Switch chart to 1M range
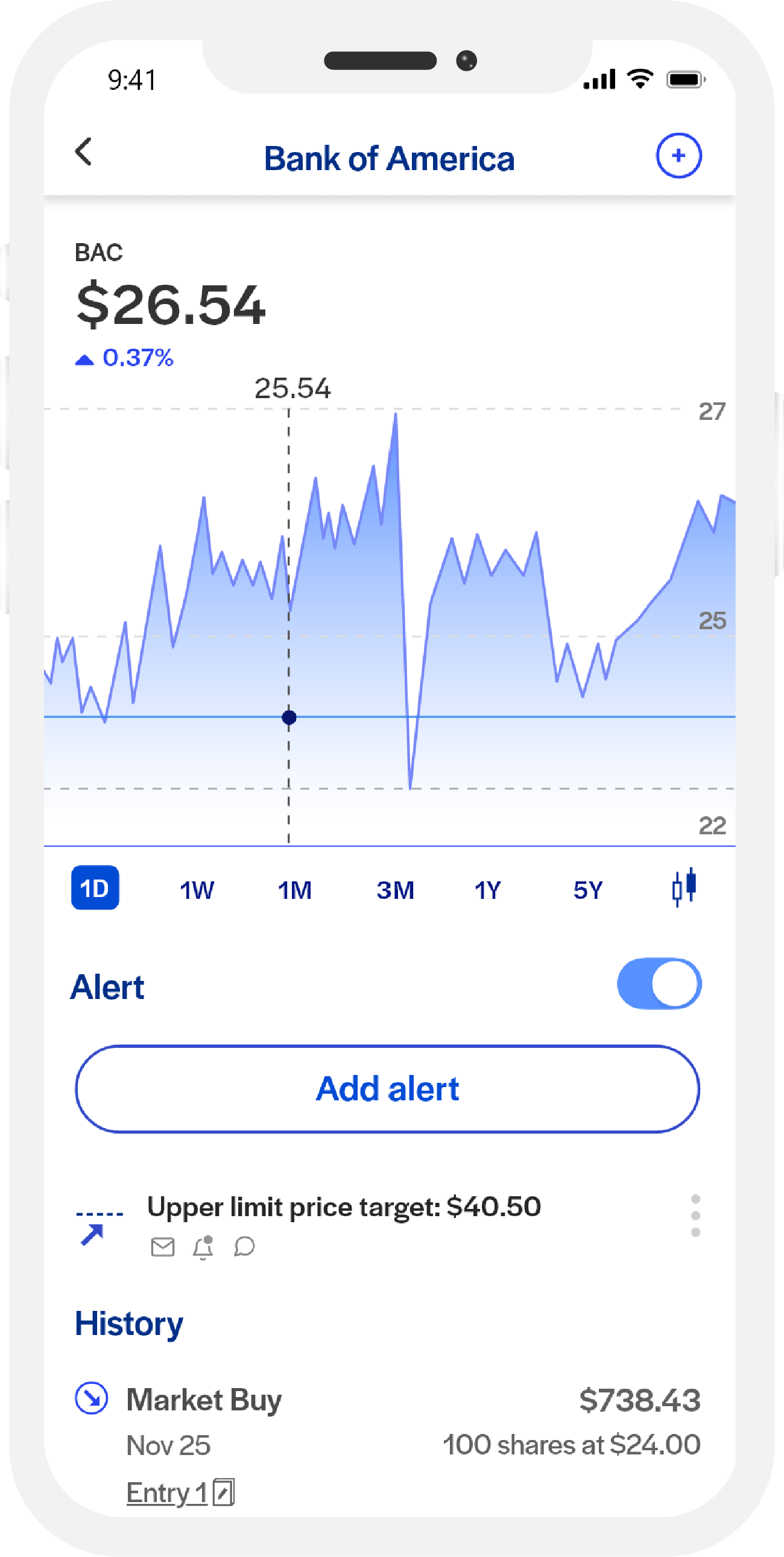 point(294,890)
